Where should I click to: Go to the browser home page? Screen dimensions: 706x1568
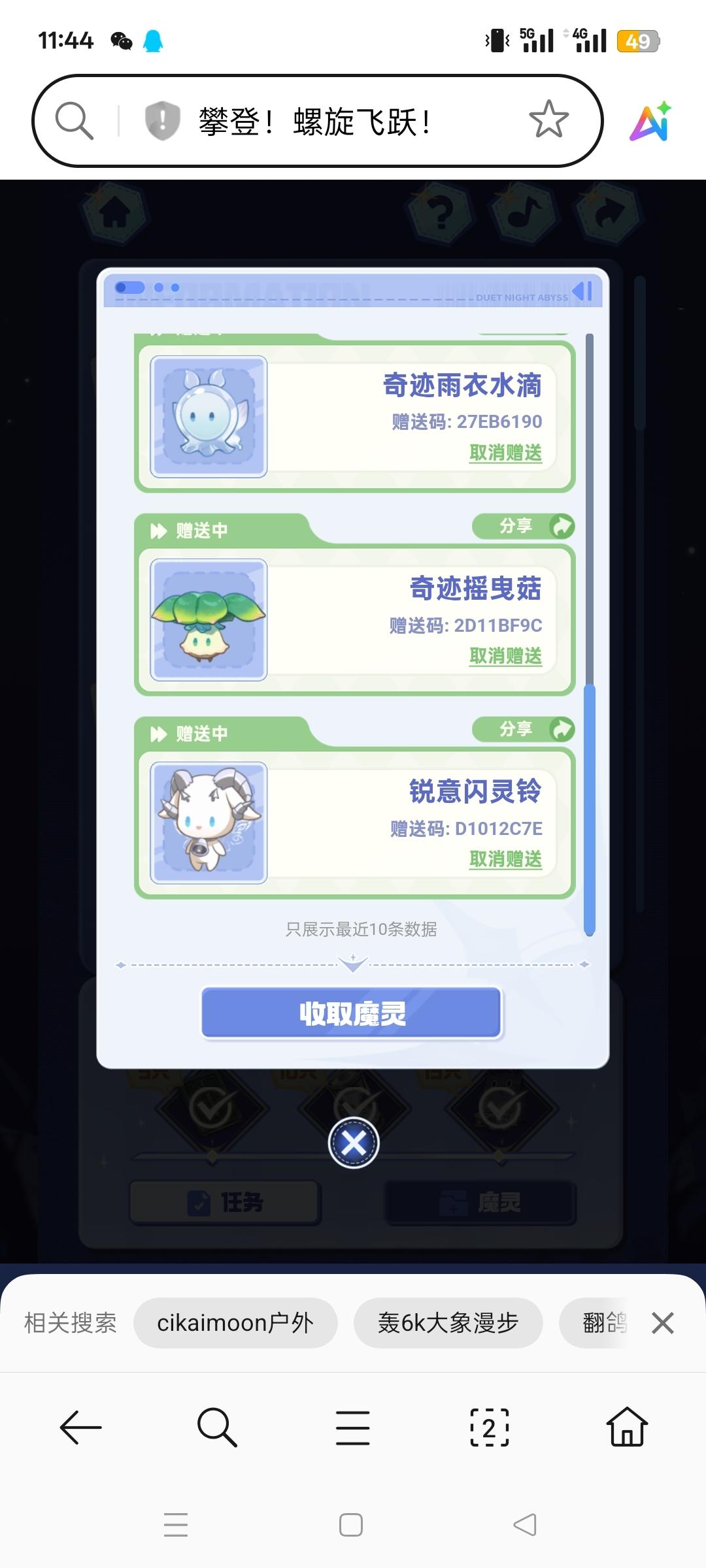tap(627, 1428)
